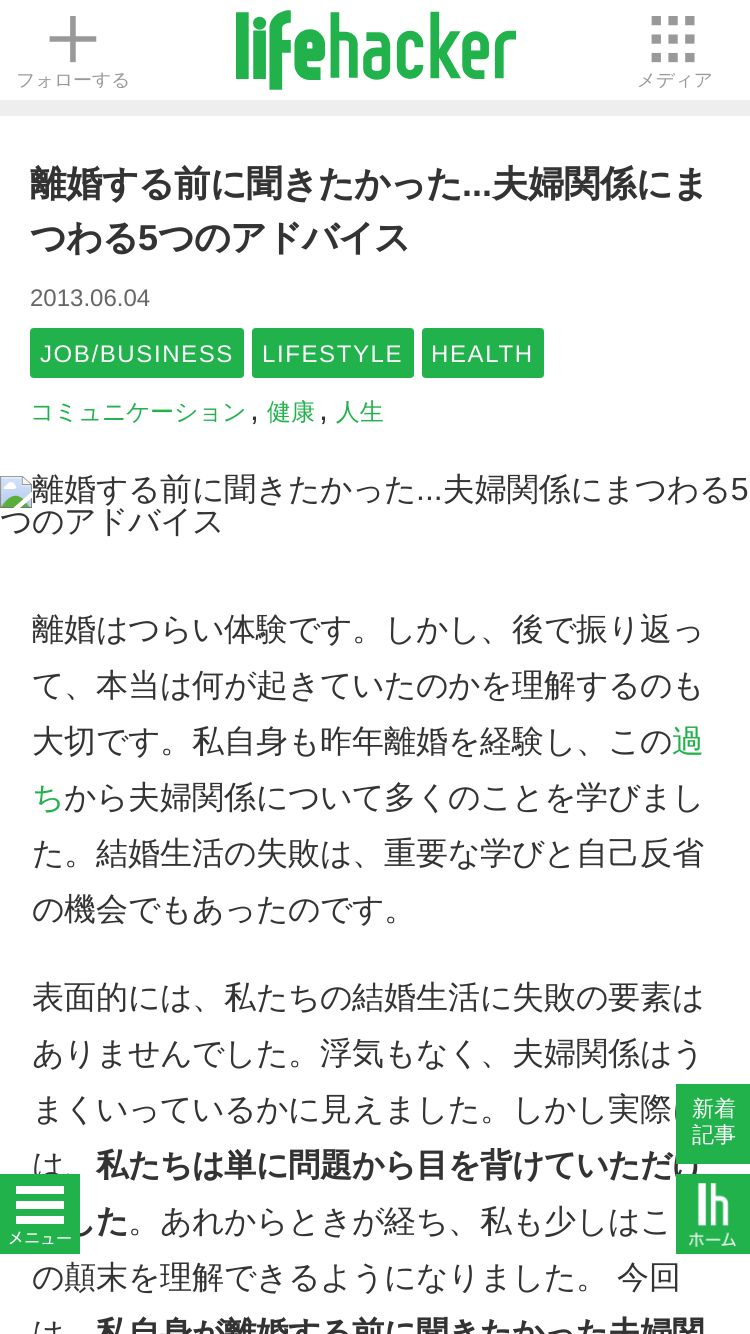This screenshot has height=1334, width=750.
Task: Open the 人生 tag link
Action: [x=360, y=412]
